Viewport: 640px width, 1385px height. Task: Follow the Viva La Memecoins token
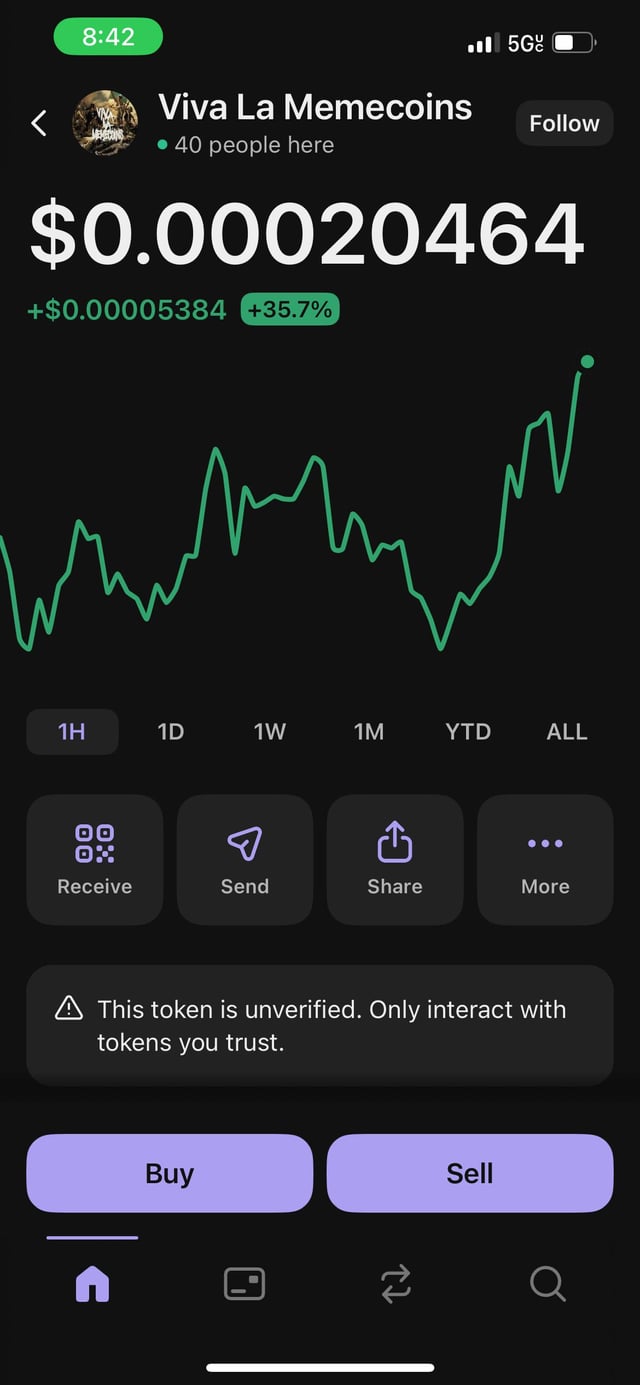click(x=564, y=123)
